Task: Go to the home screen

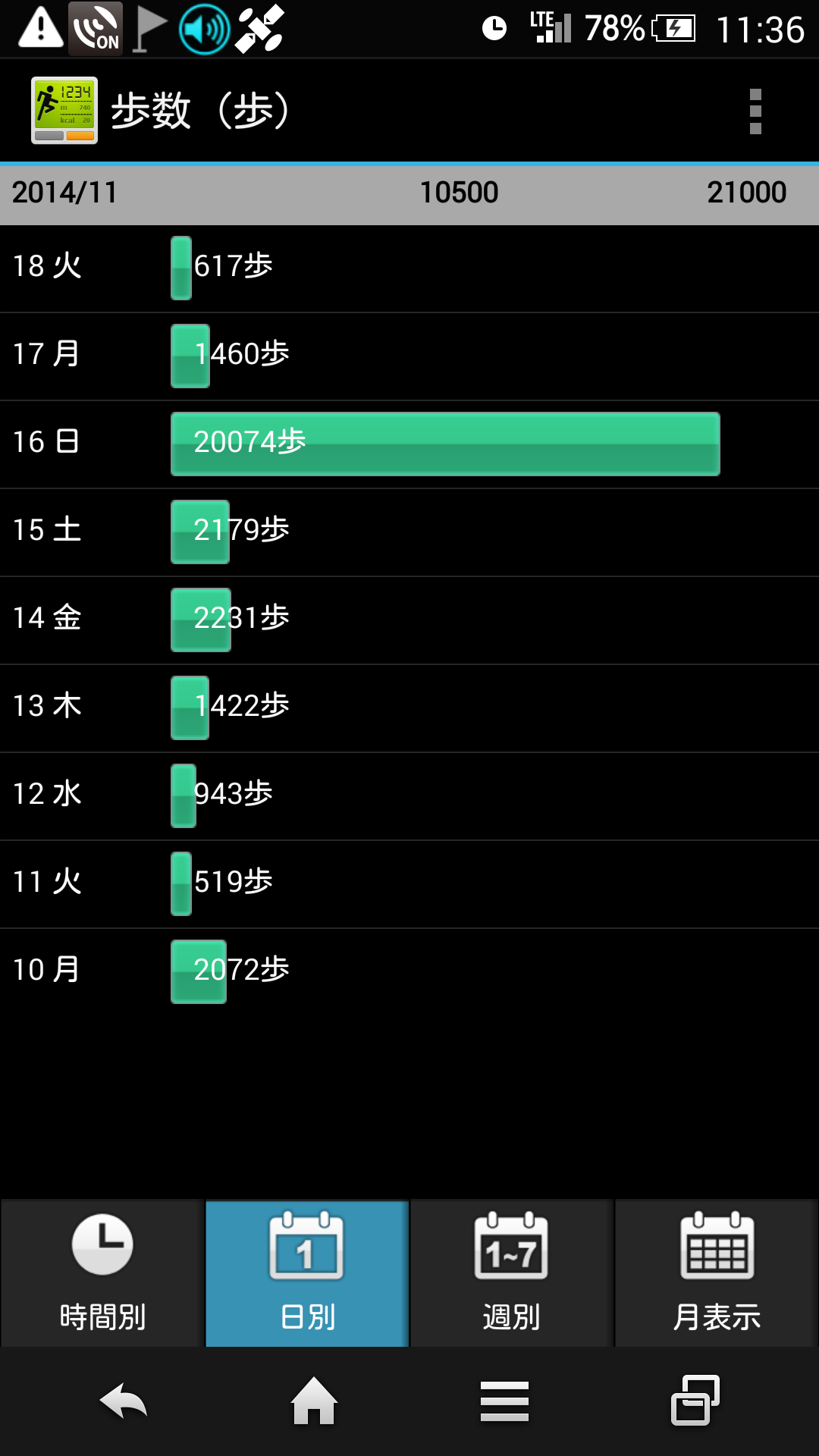Action: pyautogui.click(x=314, y=1401)
